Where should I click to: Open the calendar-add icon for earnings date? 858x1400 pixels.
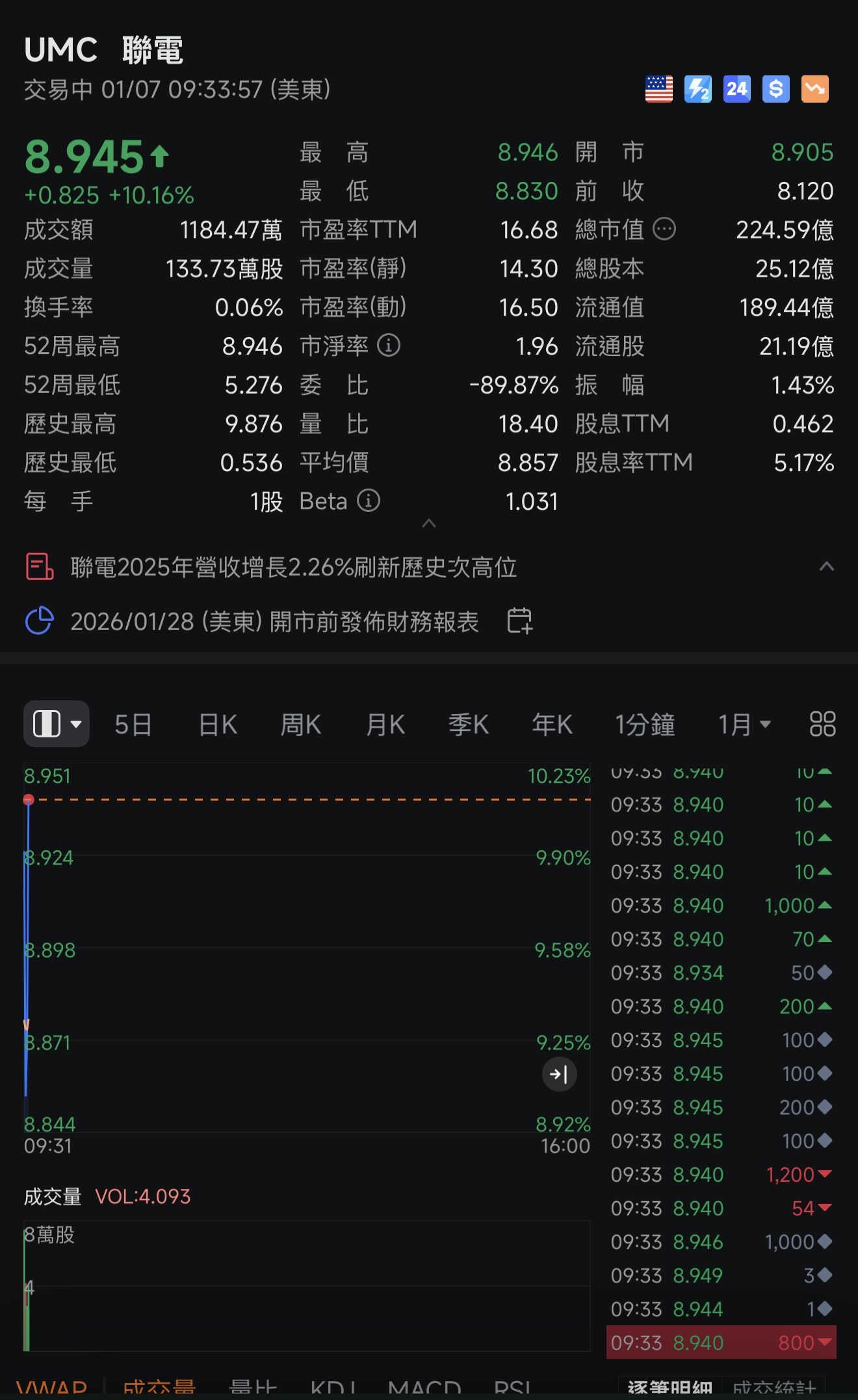pos(519,621)
